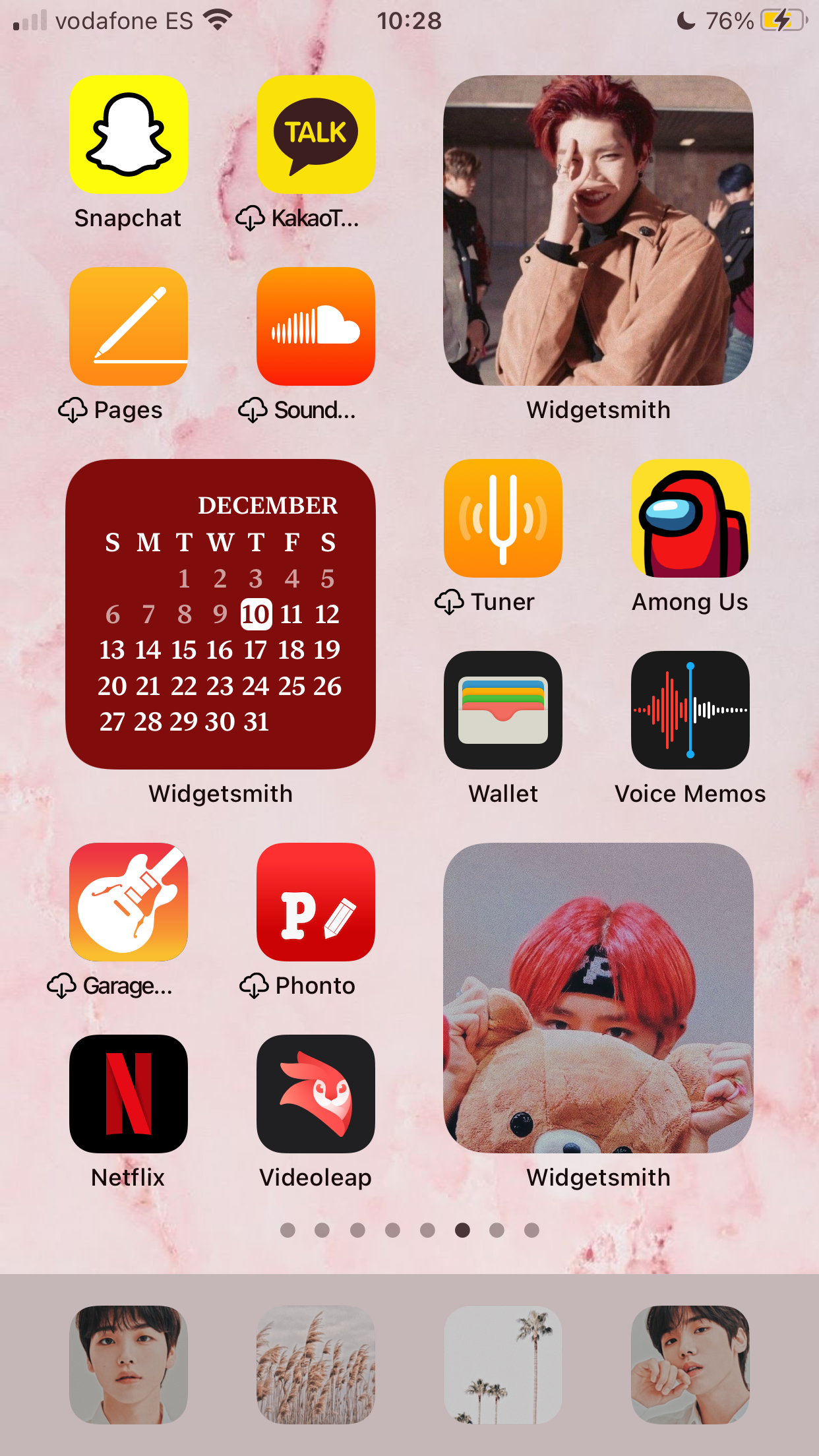Start Among Us
The width and height of the screenshot is (819, 1456).
click(x=690, y=518)
